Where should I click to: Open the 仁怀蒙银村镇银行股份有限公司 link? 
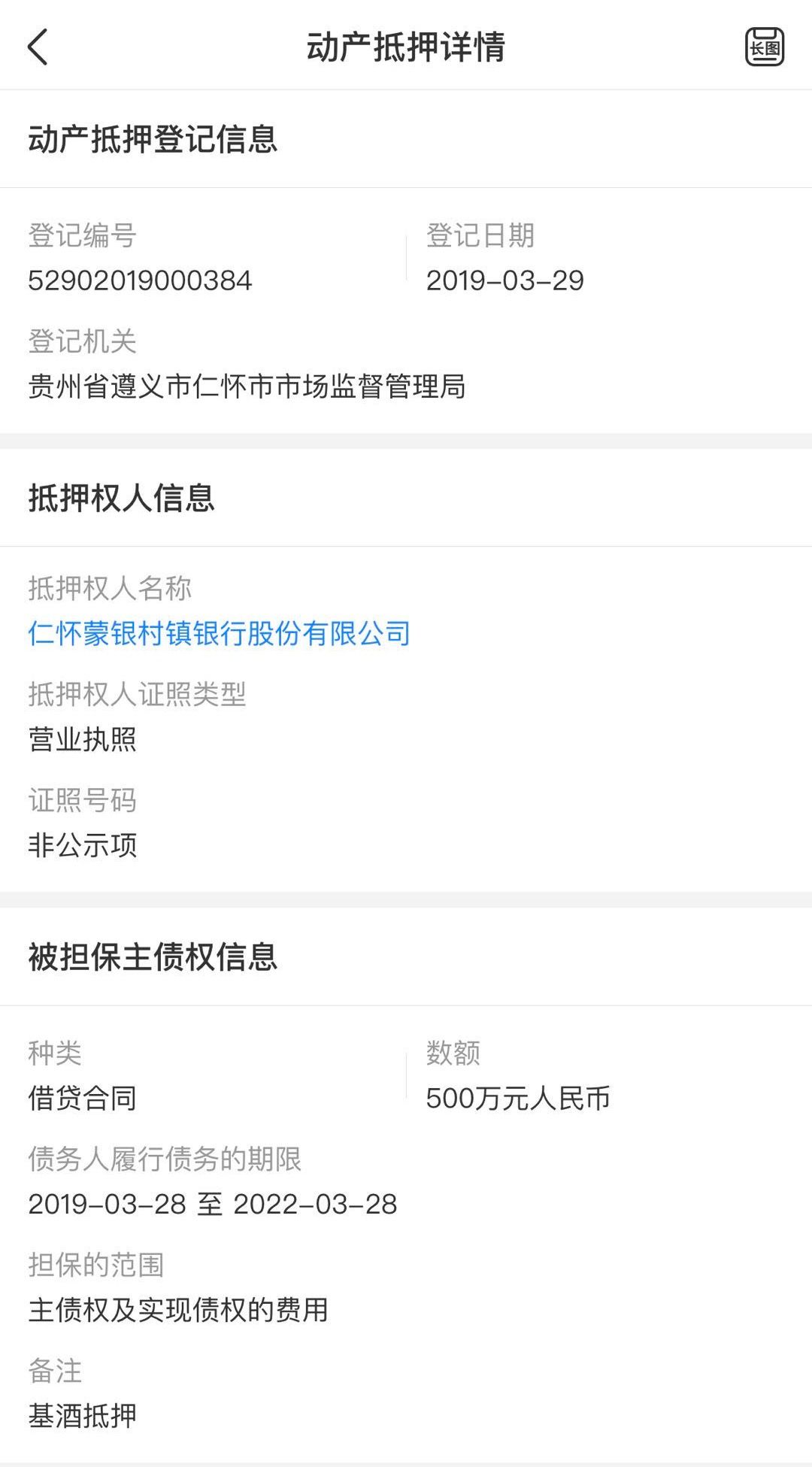pyautogui.click(x=219, y=633)
